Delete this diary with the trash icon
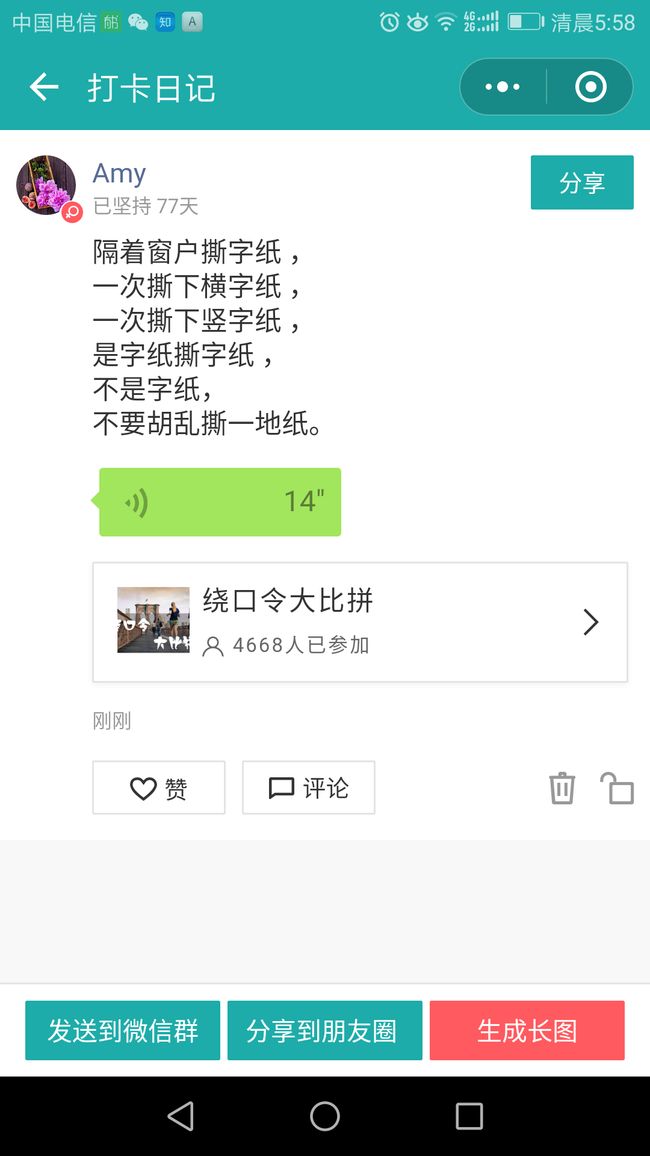 tap(562, 787)
